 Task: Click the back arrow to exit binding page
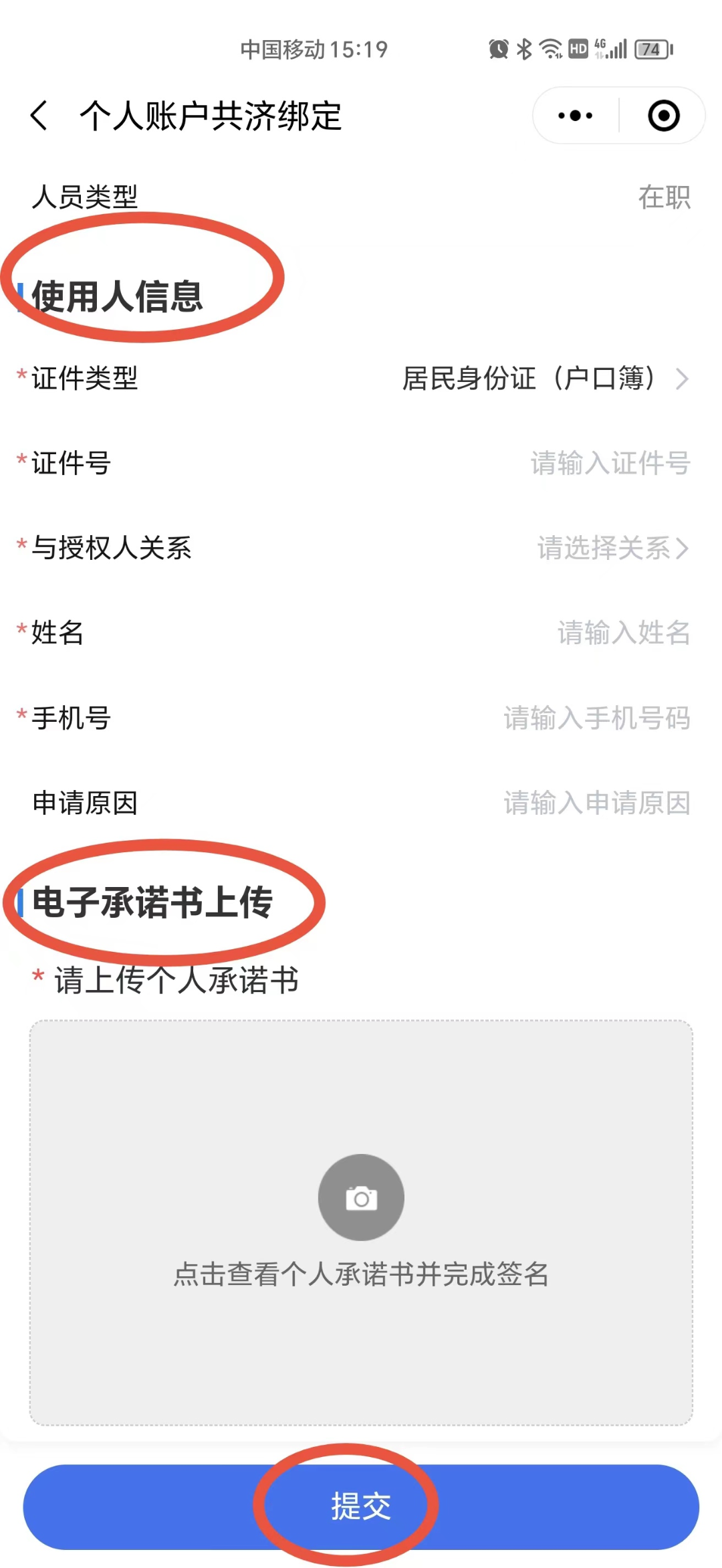[38, 114]
